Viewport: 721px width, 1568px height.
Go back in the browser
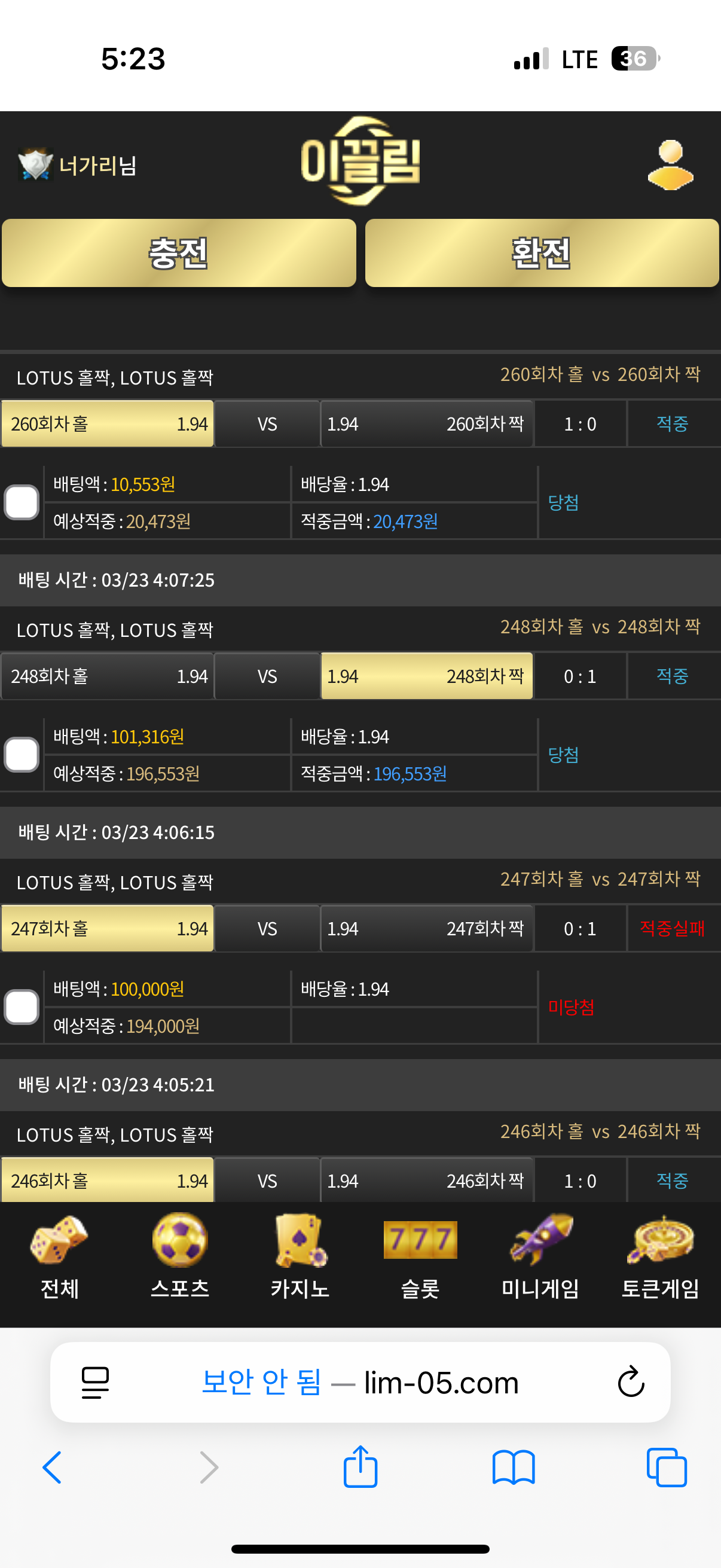click(x=53, y=1468)
